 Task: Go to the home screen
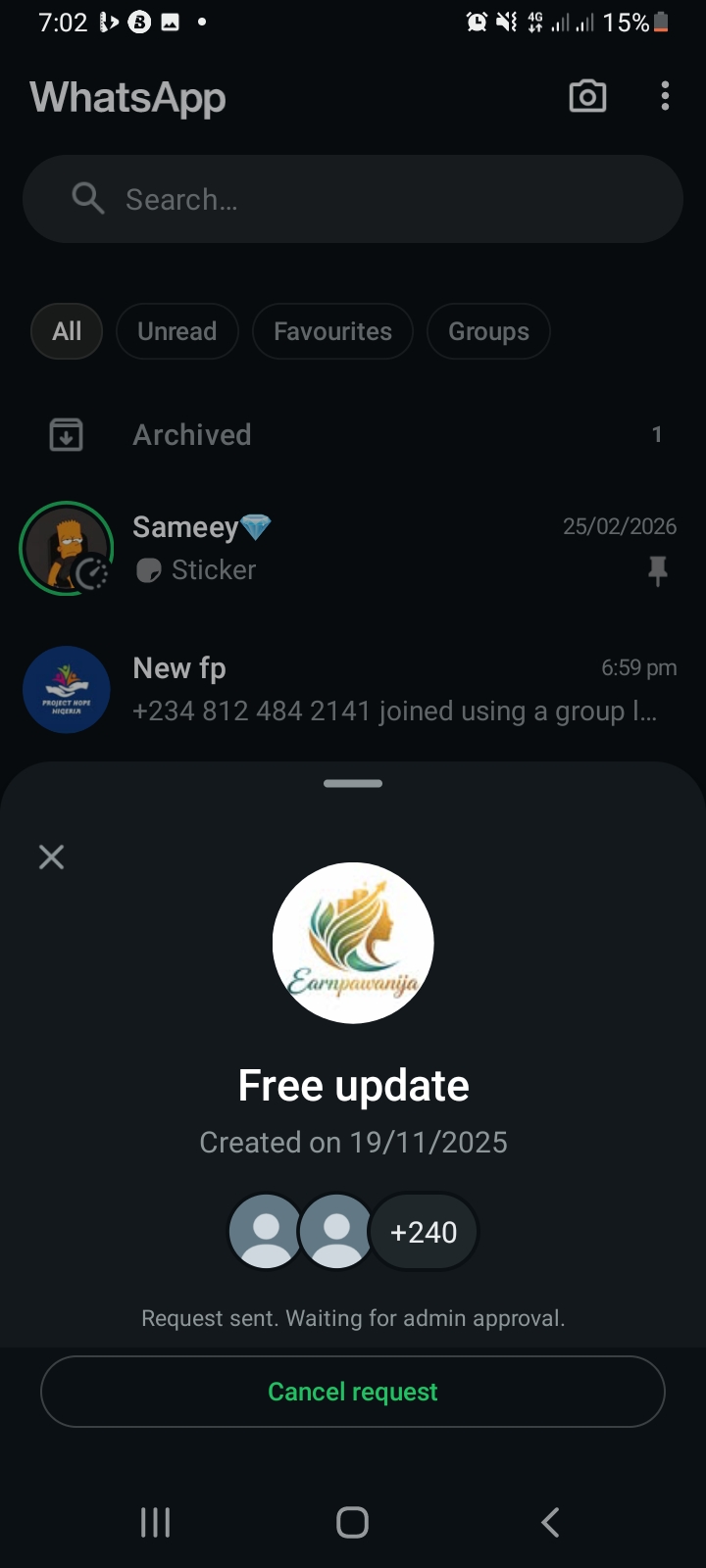click(x=352, y=1522)
